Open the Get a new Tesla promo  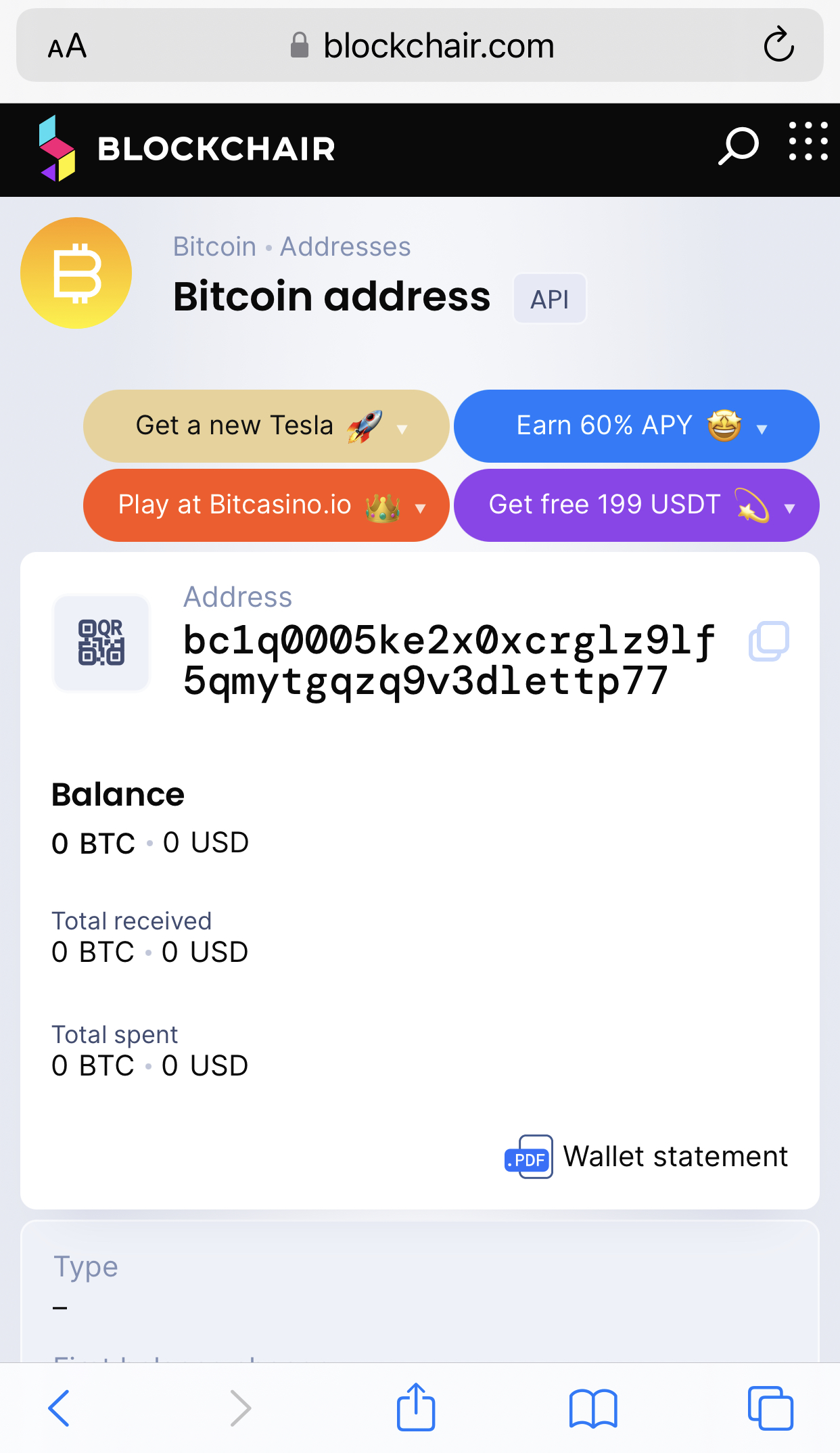point(266,426)
